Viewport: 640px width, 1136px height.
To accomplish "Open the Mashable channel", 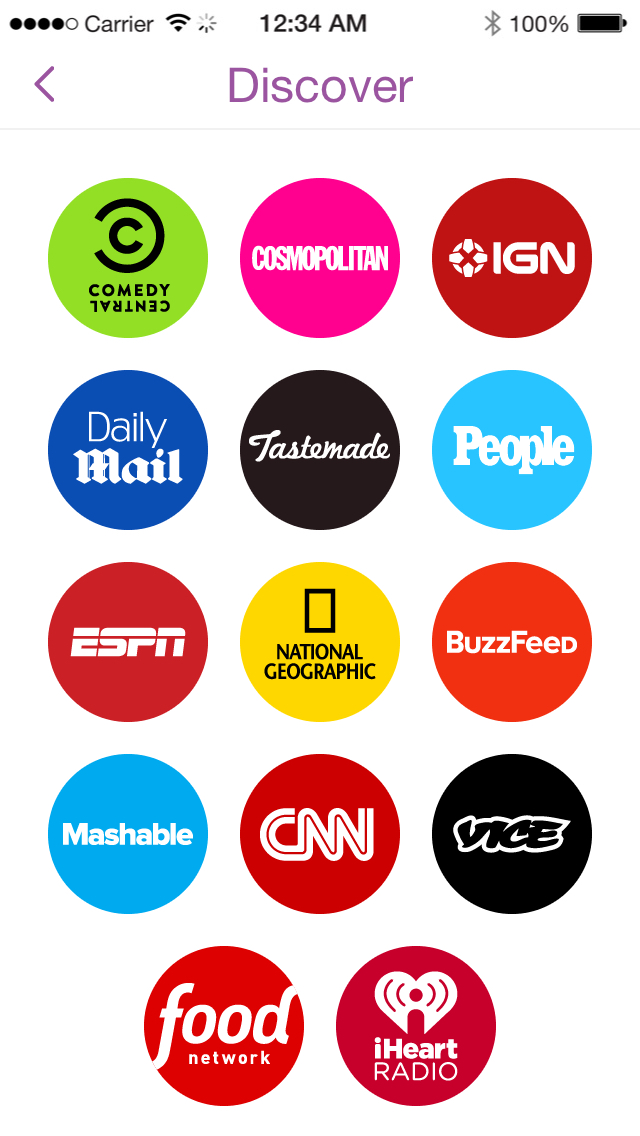I will click(128, 834).
